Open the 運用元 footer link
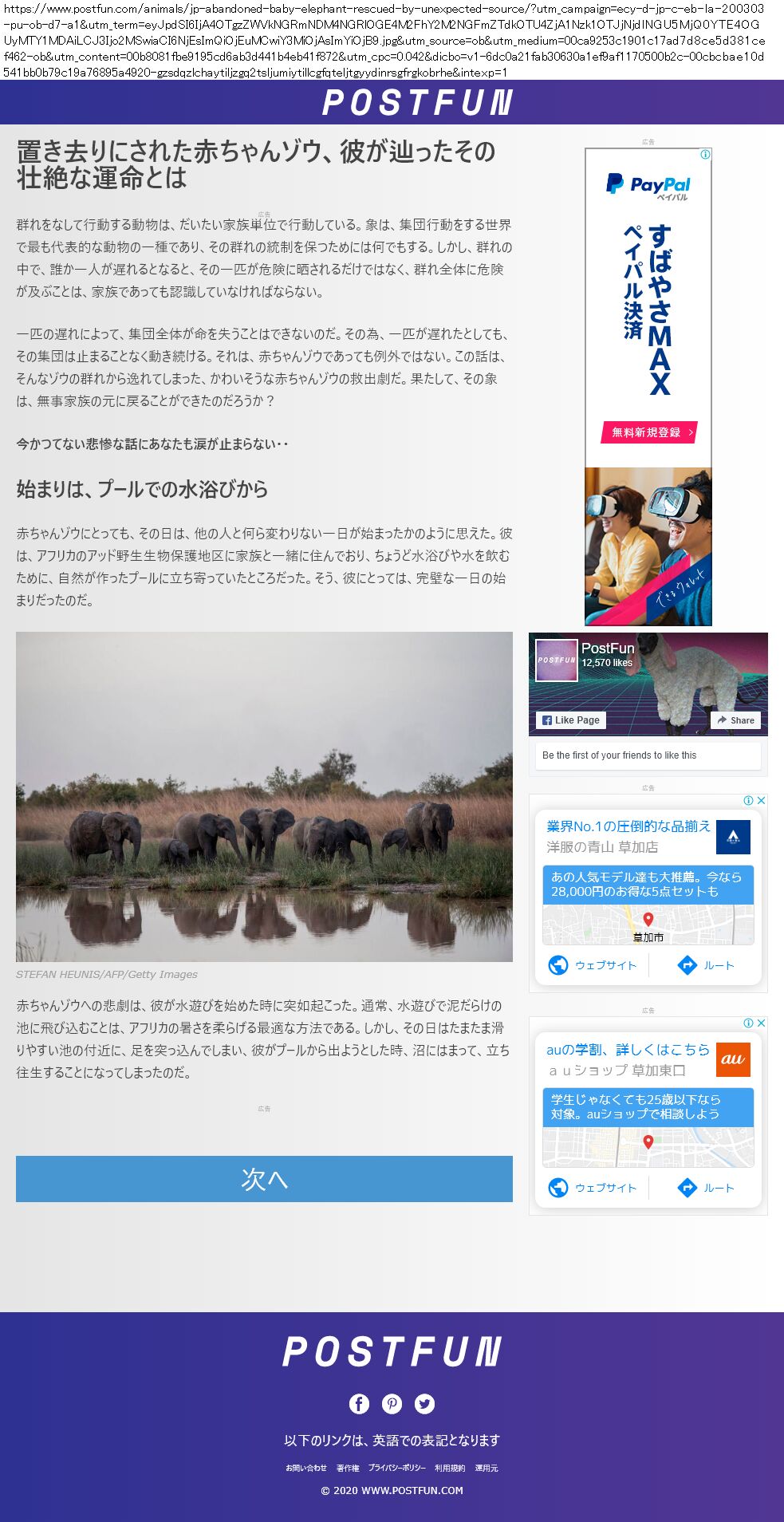Image resolution: width=784 pixels, height=1522 pixels. tap(487, 1468)
